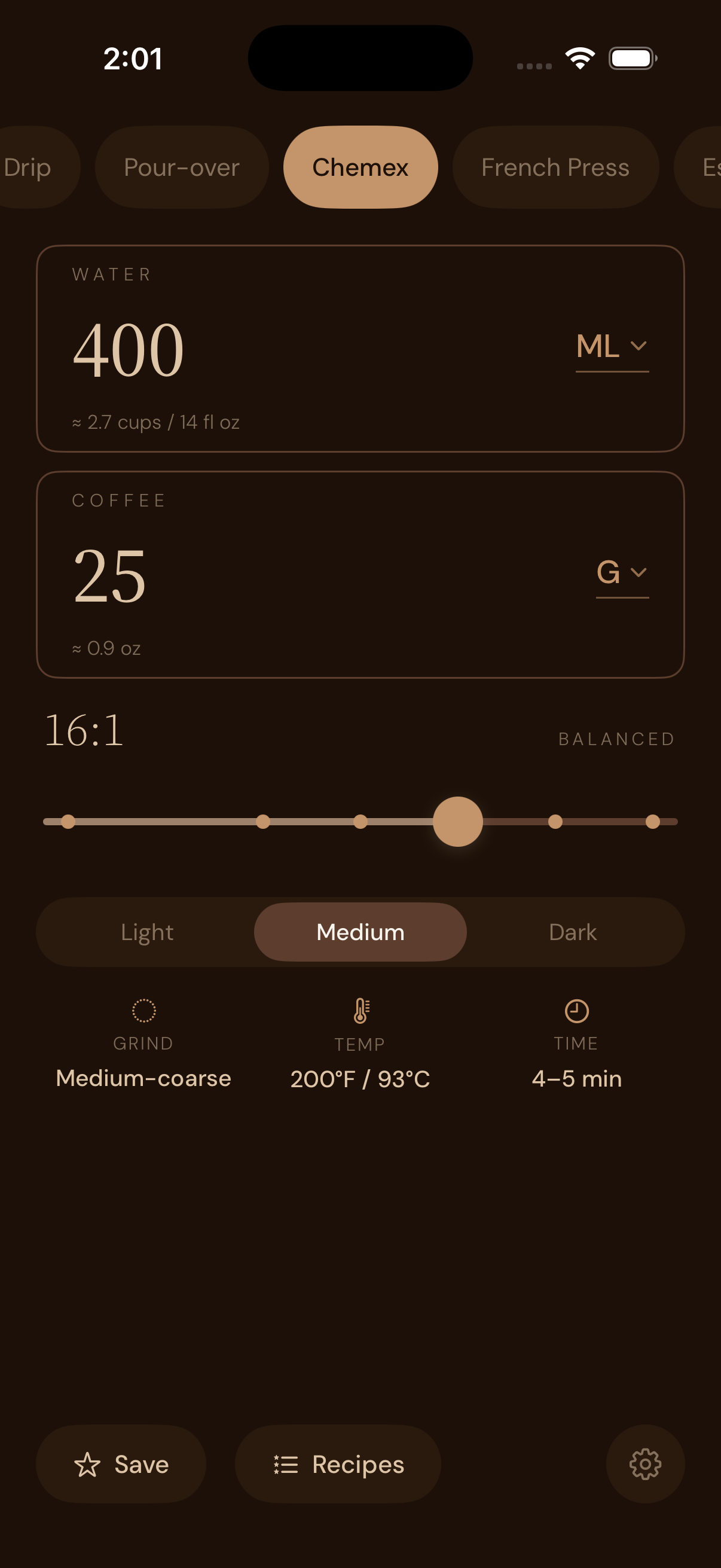Switch to Pour-over method
This screenshot has width=721, height=1568.
pyautogui.click(x=181, y=167)
